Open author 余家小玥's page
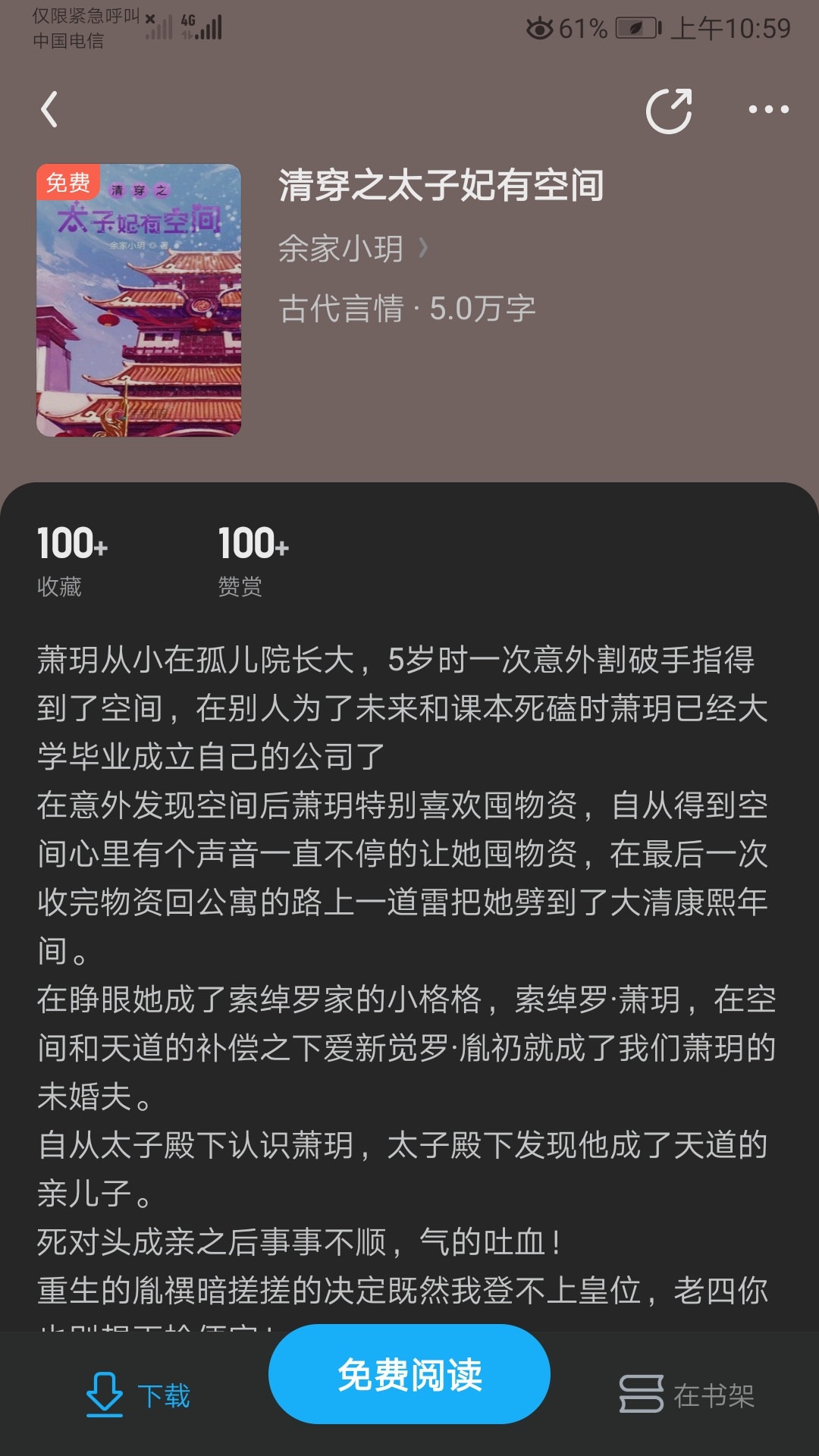 353,249
